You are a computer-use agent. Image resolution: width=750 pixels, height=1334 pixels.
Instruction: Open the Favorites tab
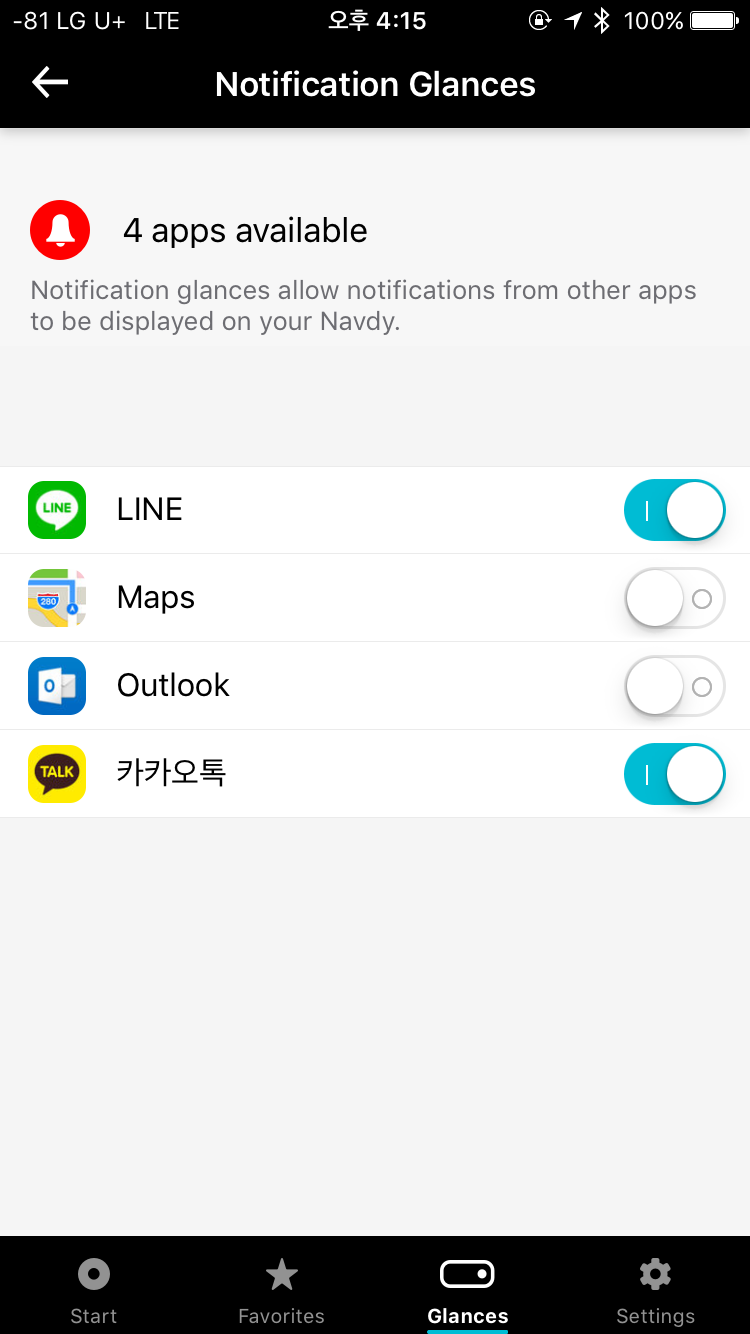[281, 1291]
